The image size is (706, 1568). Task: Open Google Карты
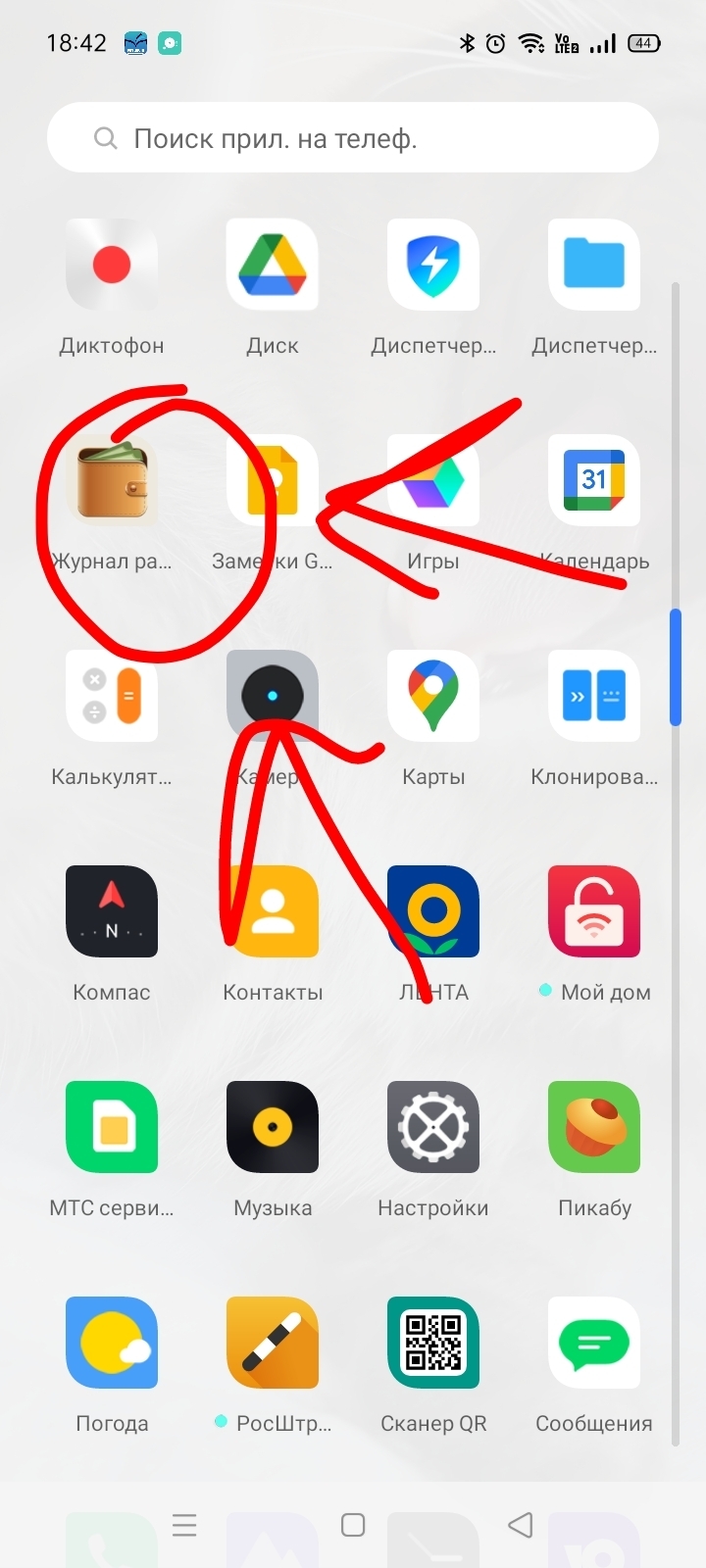[x=433, y=696]
